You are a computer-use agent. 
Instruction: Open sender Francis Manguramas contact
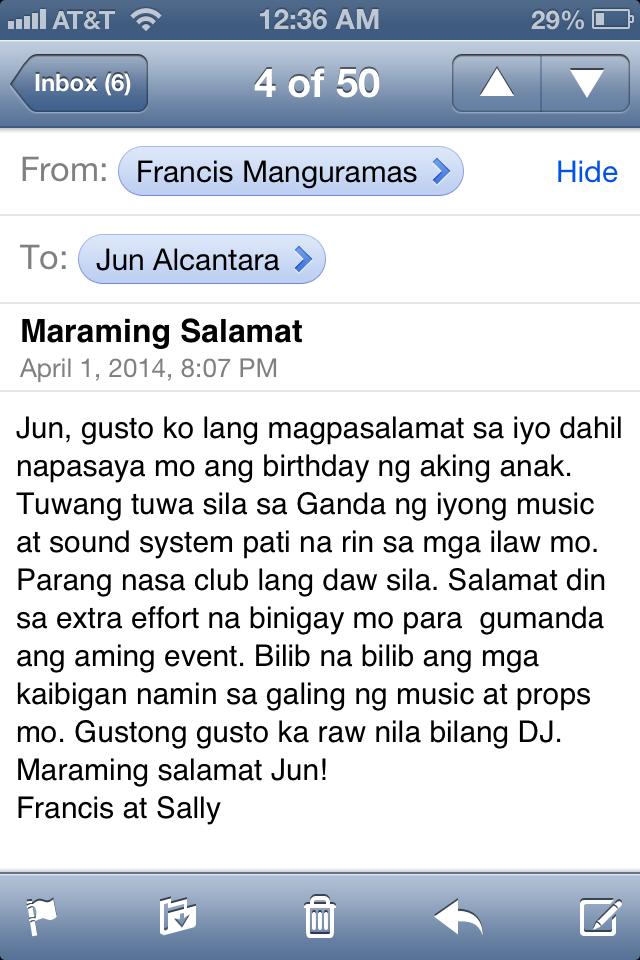click(290, 172)
